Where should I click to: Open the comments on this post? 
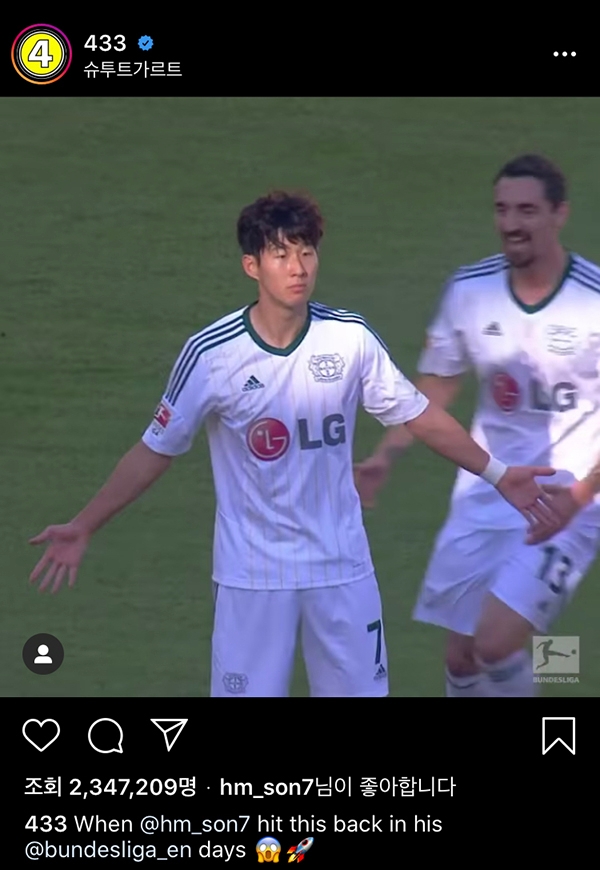coord(105,736)
